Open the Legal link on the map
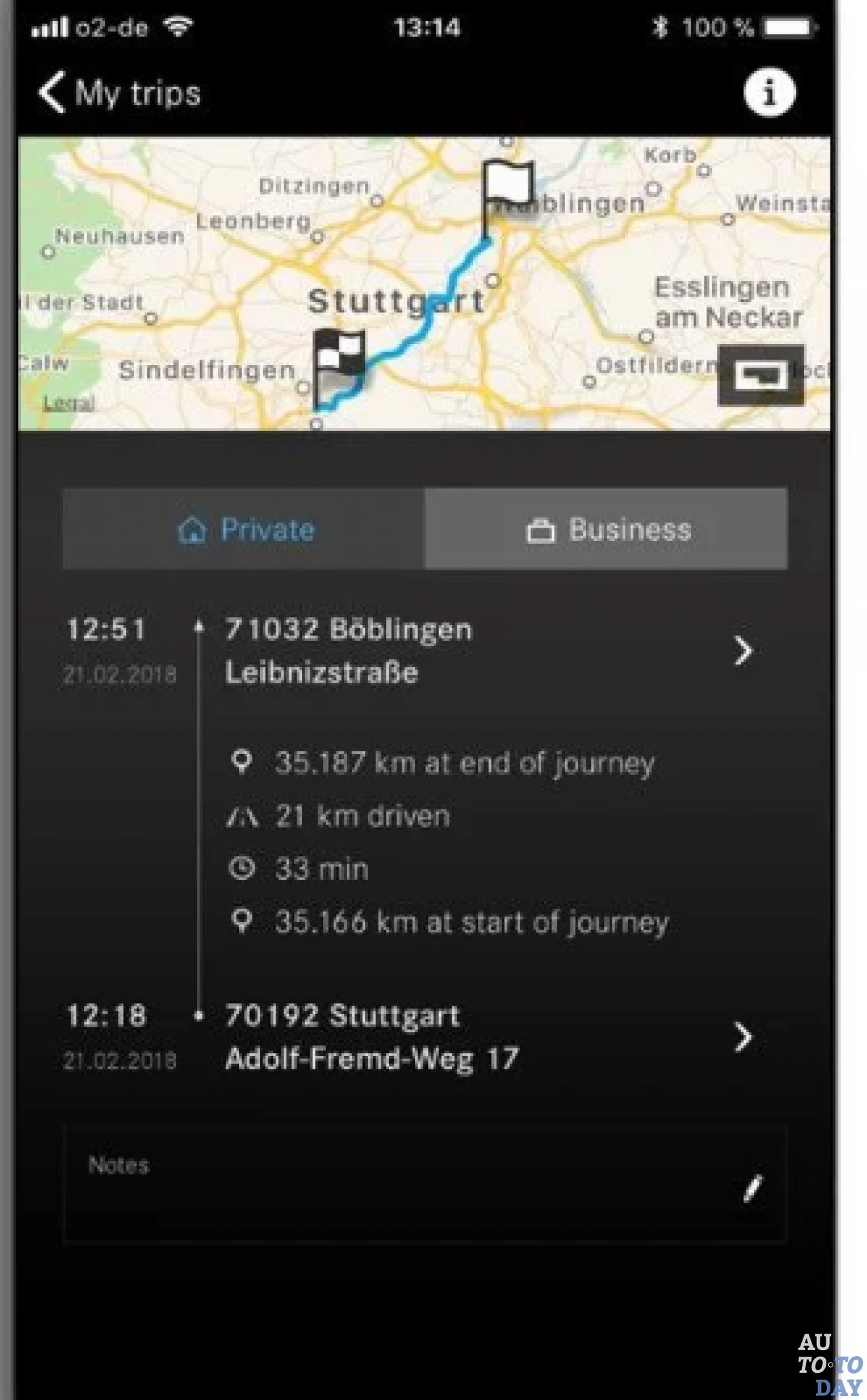 (x=68, y=404)
